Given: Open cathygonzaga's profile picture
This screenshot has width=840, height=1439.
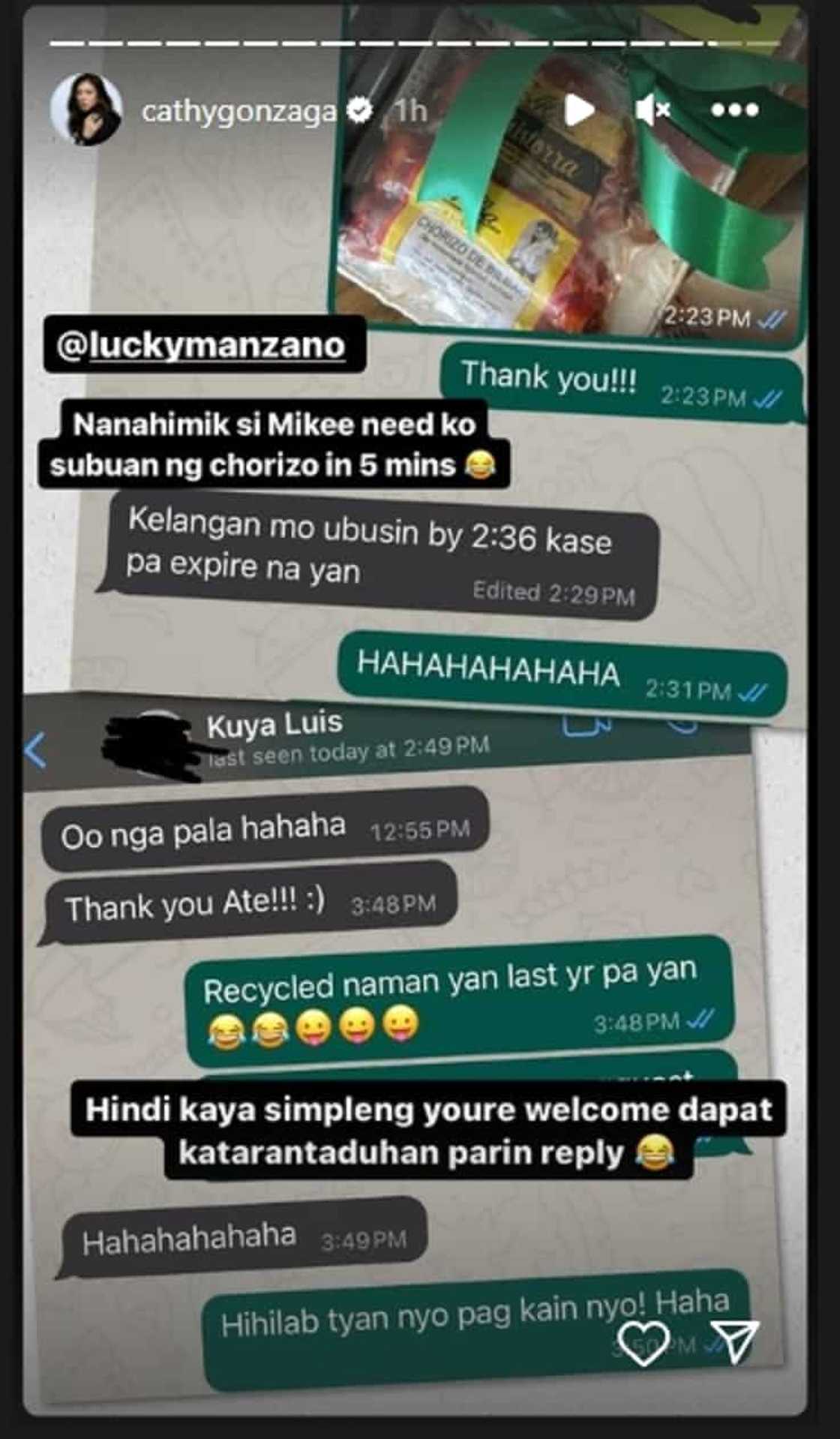Looking at the screenshot, I should point(85,110).
